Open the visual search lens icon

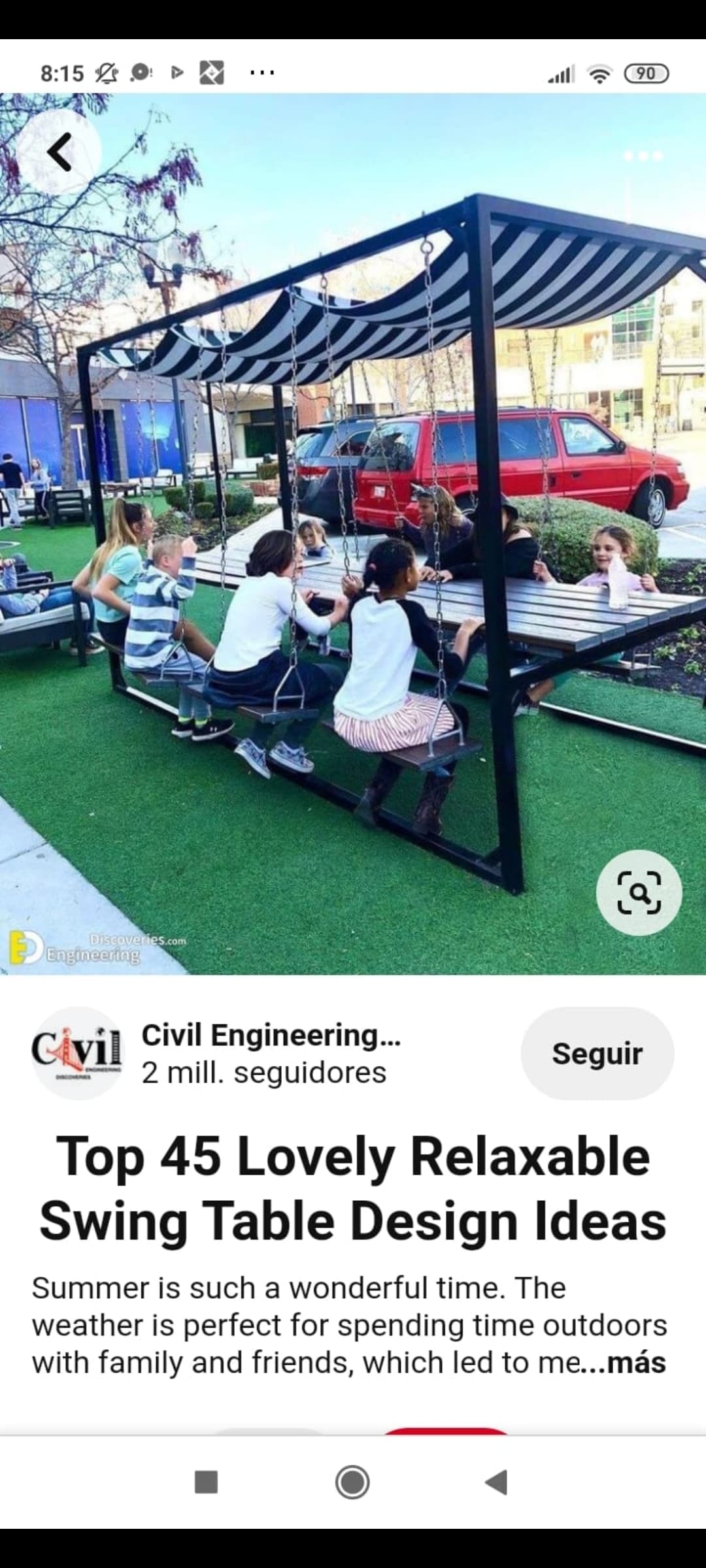[x=639, y=892]
